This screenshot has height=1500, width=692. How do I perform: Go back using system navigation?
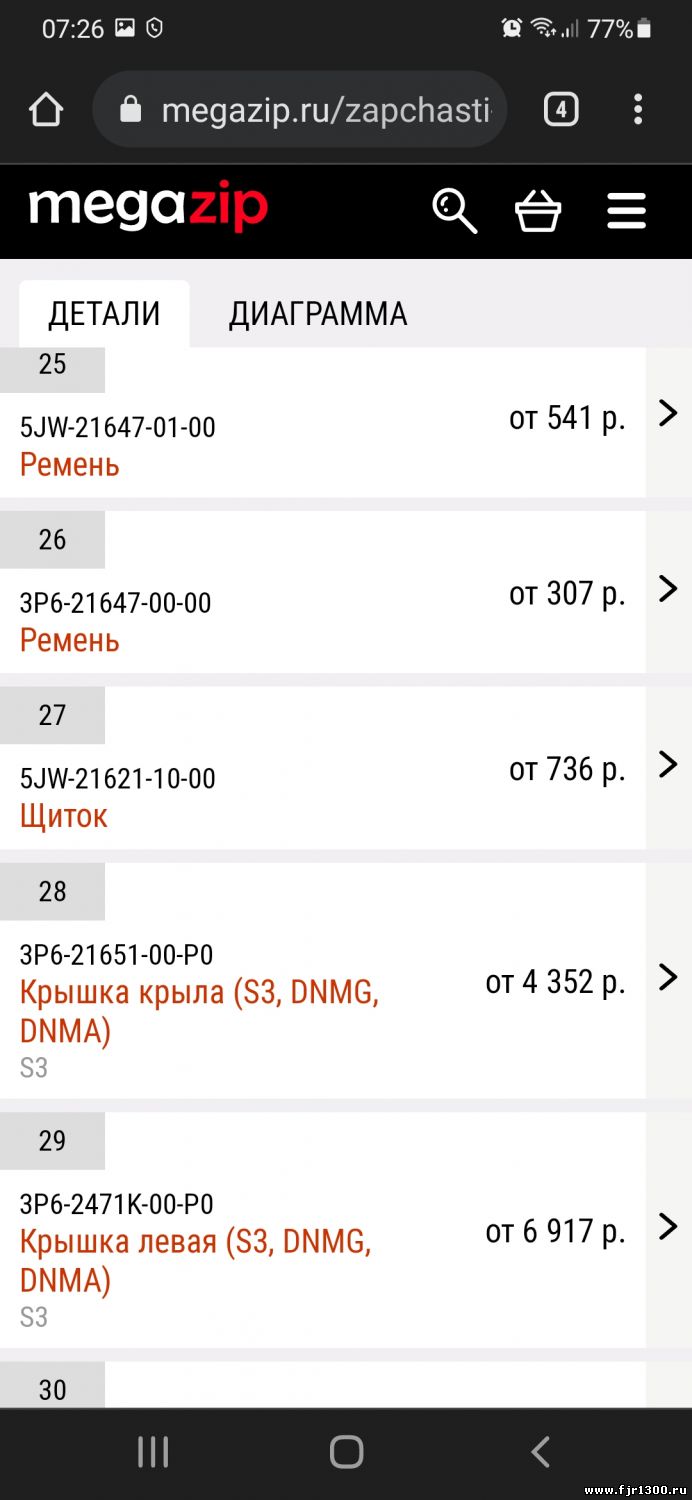point(540,1452)
